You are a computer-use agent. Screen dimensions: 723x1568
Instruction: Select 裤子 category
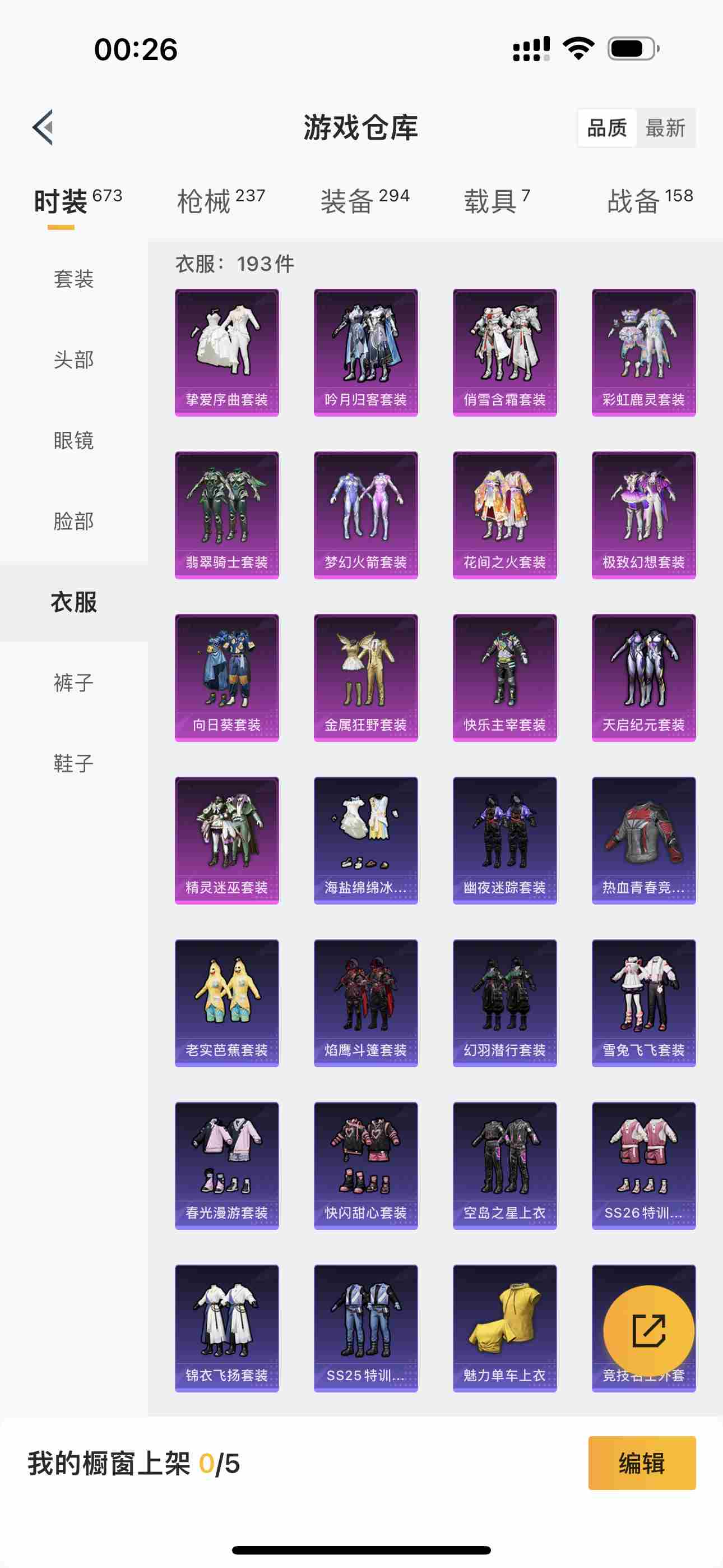[73, 682]
